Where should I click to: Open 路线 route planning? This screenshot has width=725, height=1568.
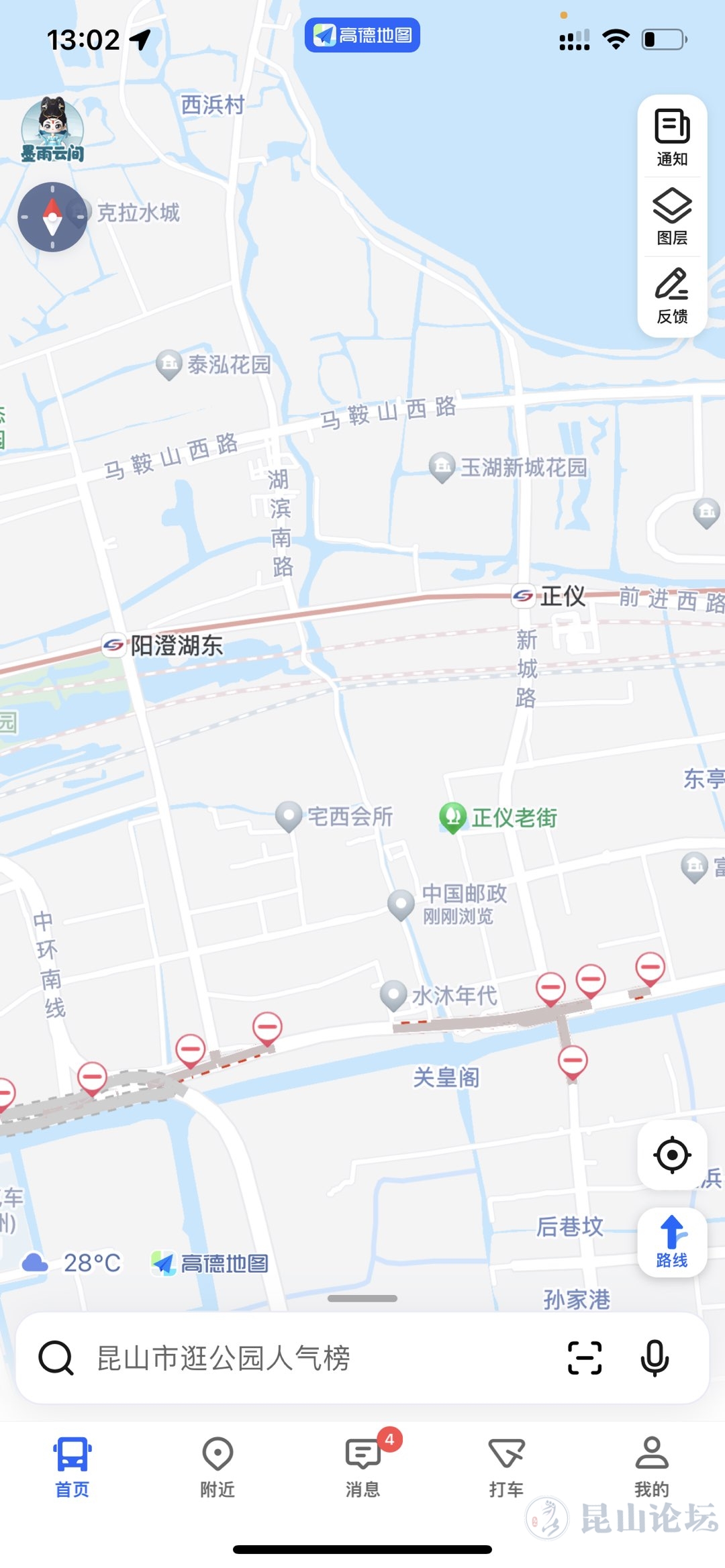pos(672,1242)
